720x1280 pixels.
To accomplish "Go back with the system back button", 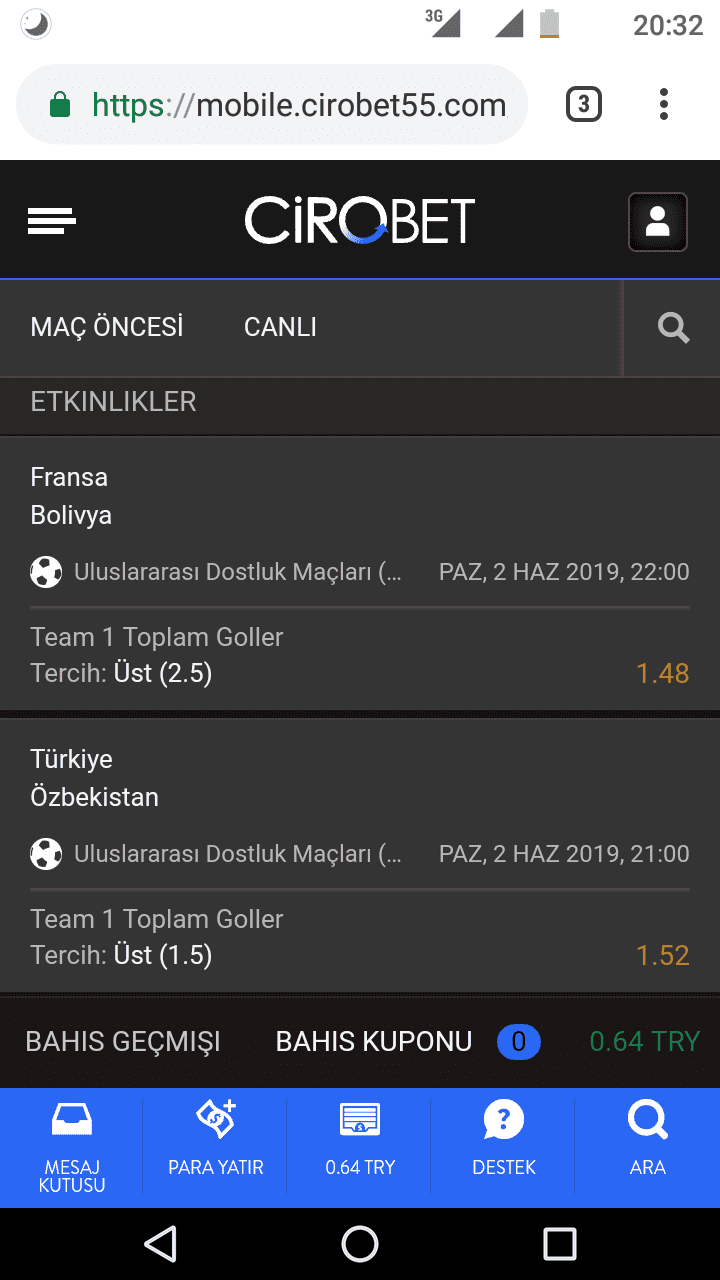I will [160, 1244].
